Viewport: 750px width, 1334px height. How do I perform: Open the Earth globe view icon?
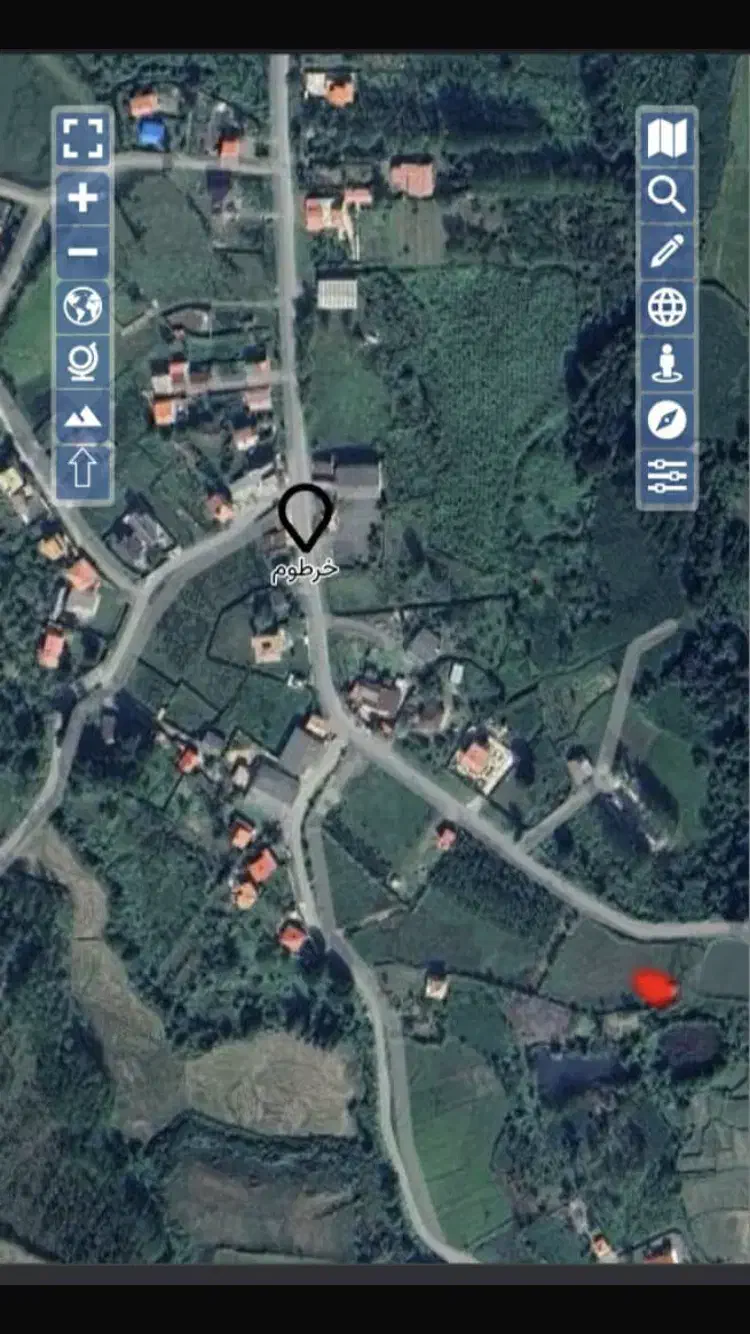coord(83,305)
